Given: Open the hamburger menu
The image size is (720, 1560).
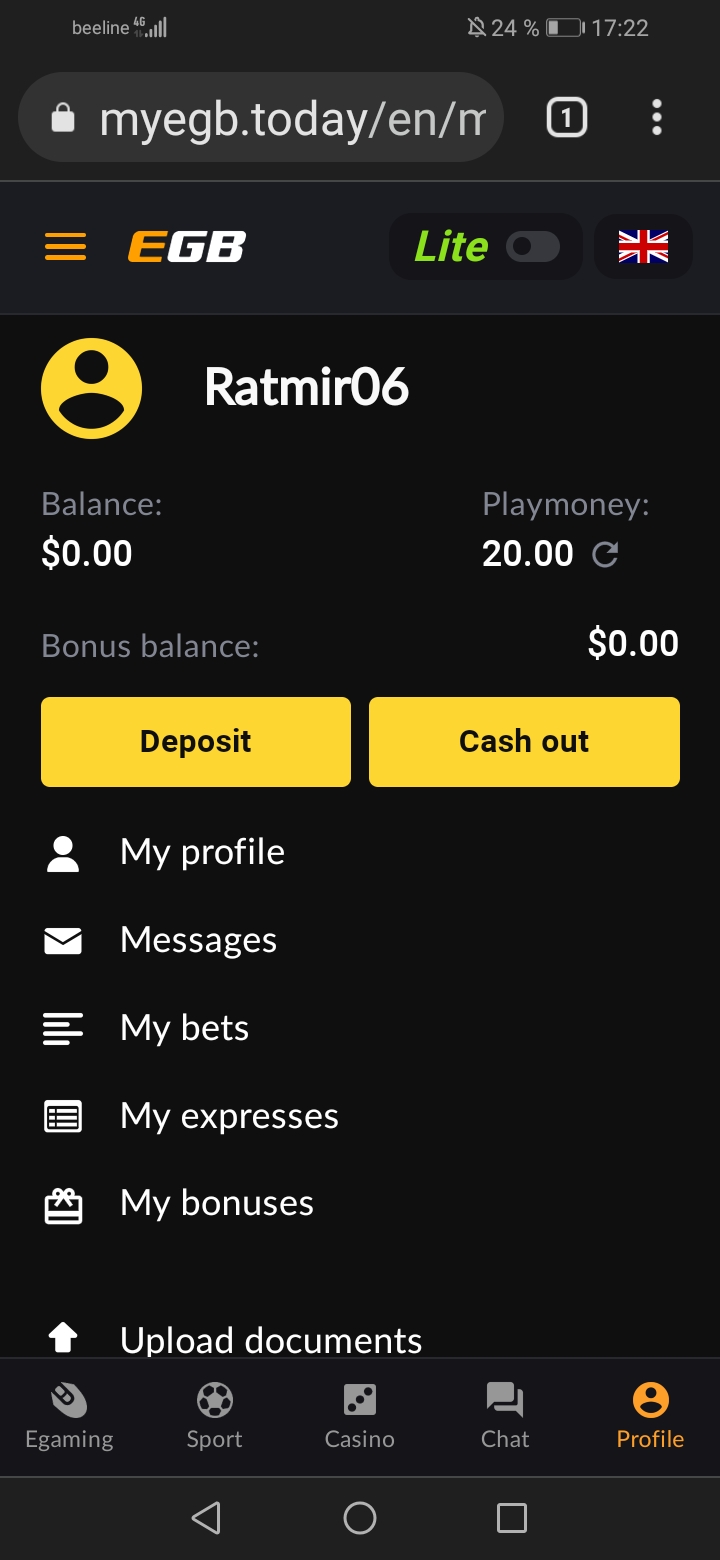Looking at the screenshot, I should point(66,247).
